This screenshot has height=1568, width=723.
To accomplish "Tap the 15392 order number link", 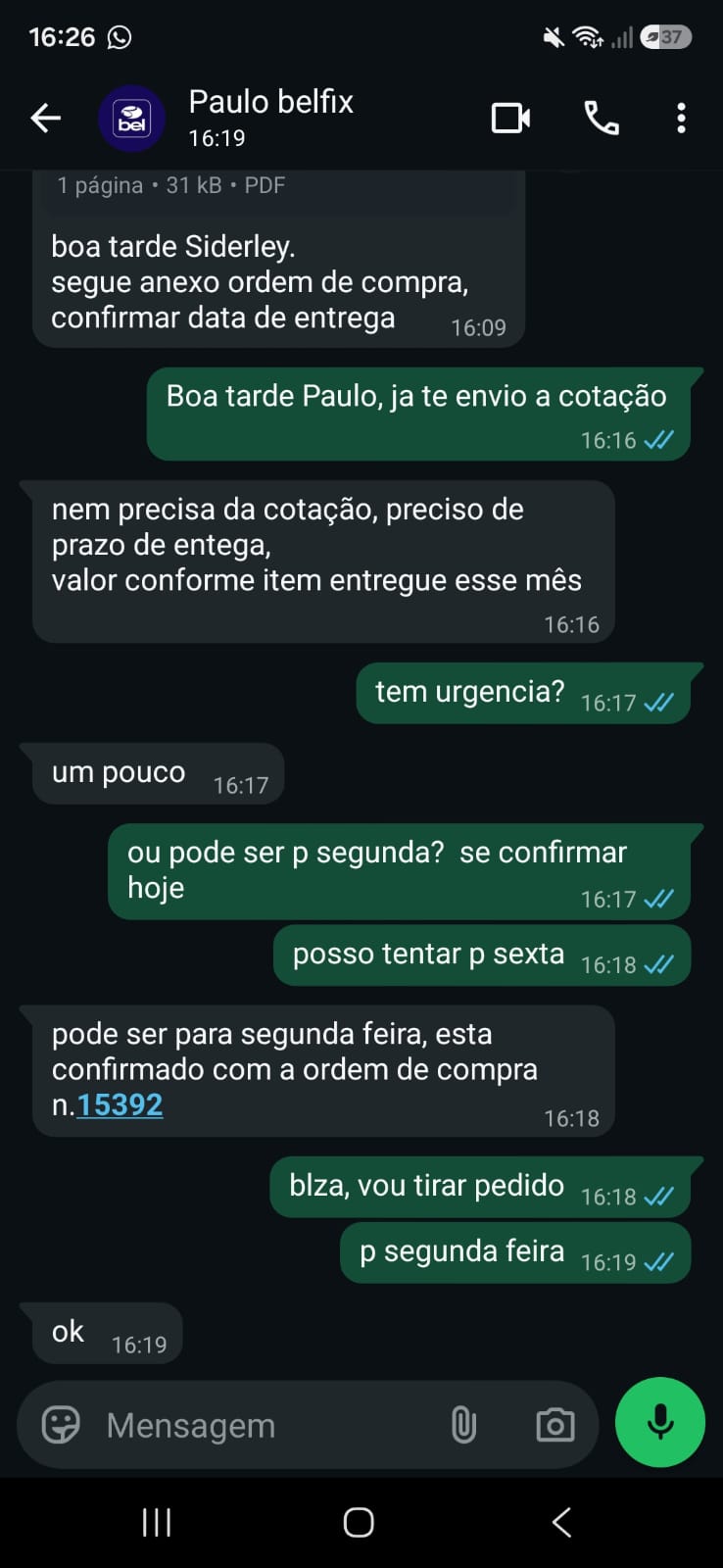I will pyautogui.click(x=120, y=1104).
